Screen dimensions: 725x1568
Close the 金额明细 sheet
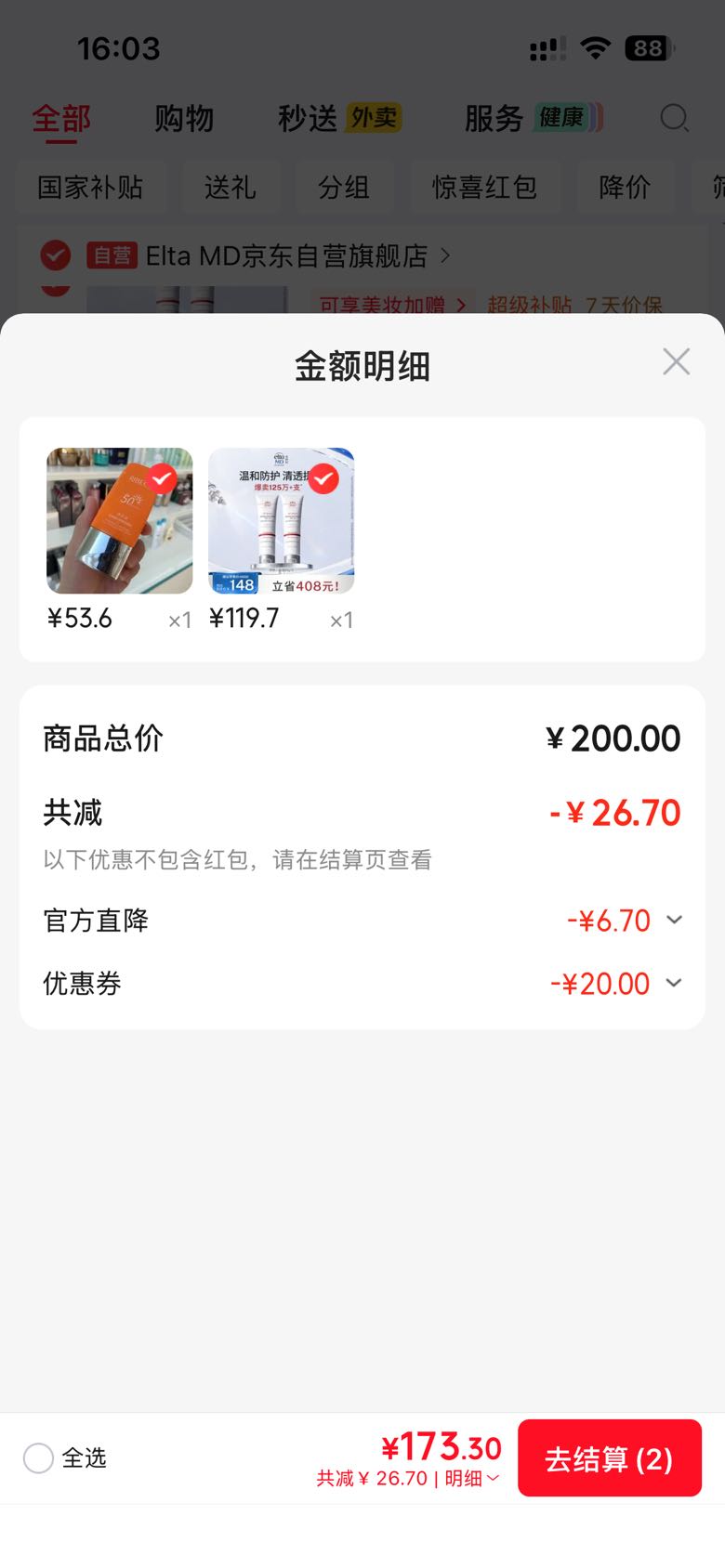[676, 361]
